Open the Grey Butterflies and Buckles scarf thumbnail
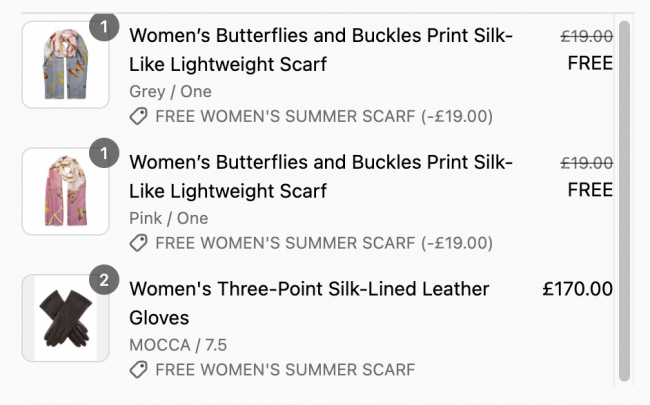The width and height of the screenshot is (650, 405). click(65, 64)
